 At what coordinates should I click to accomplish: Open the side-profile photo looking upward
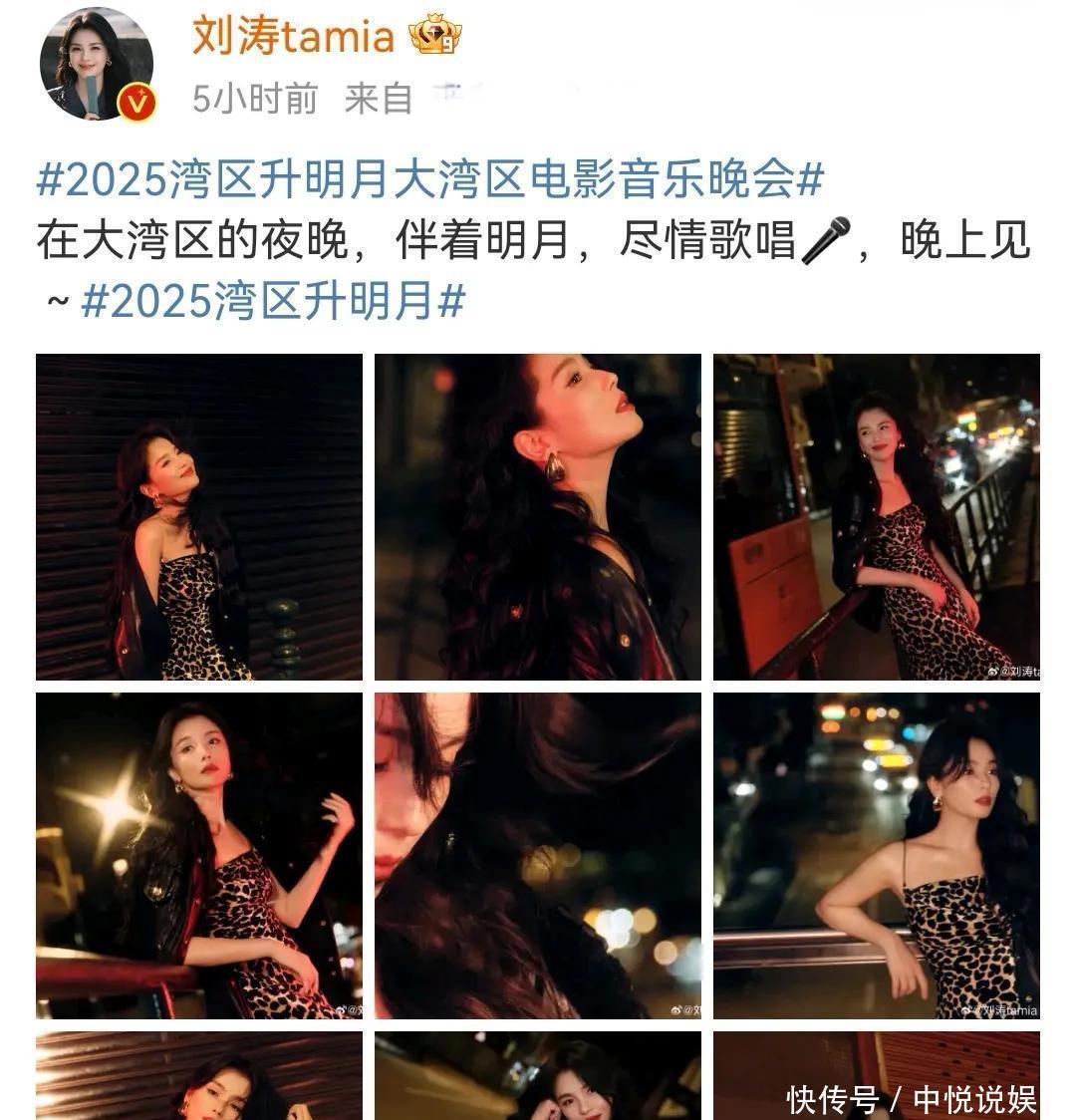[x=538, y=517]
